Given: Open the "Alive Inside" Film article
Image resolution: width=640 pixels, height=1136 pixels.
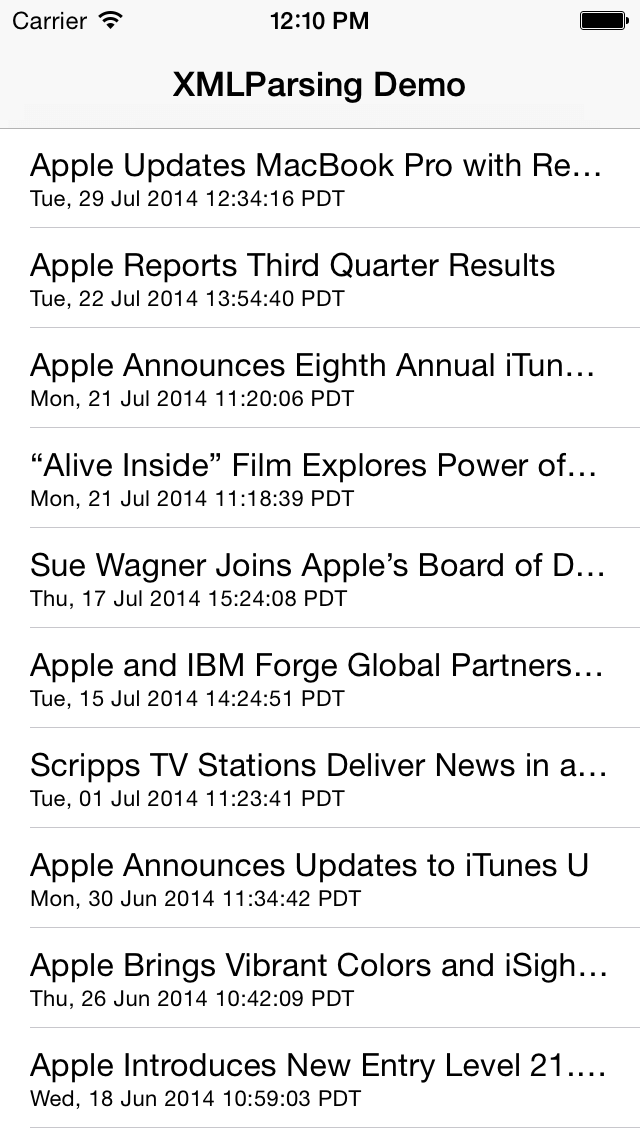Looking at the screenshot, I should [x=318, y=478].
